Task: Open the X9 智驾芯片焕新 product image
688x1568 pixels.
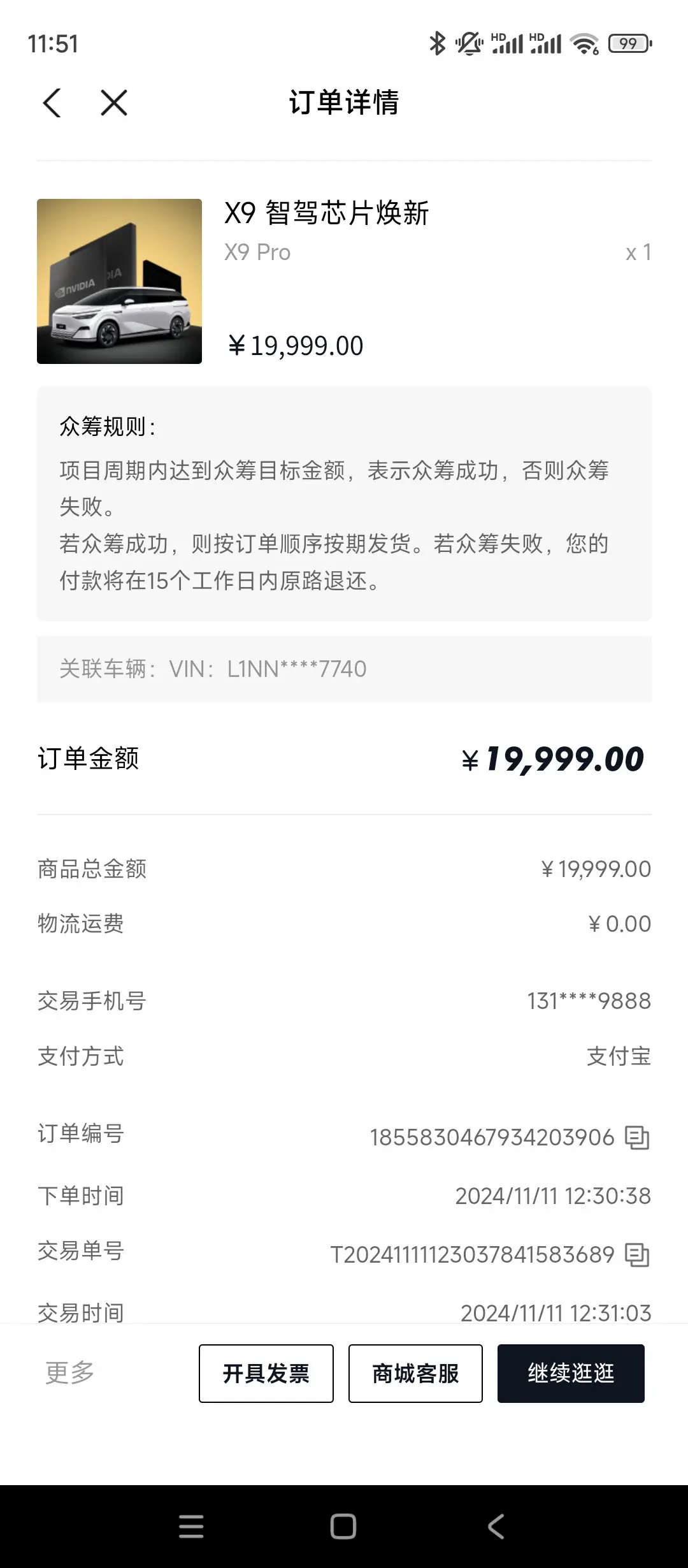Action: coord(119,281)
